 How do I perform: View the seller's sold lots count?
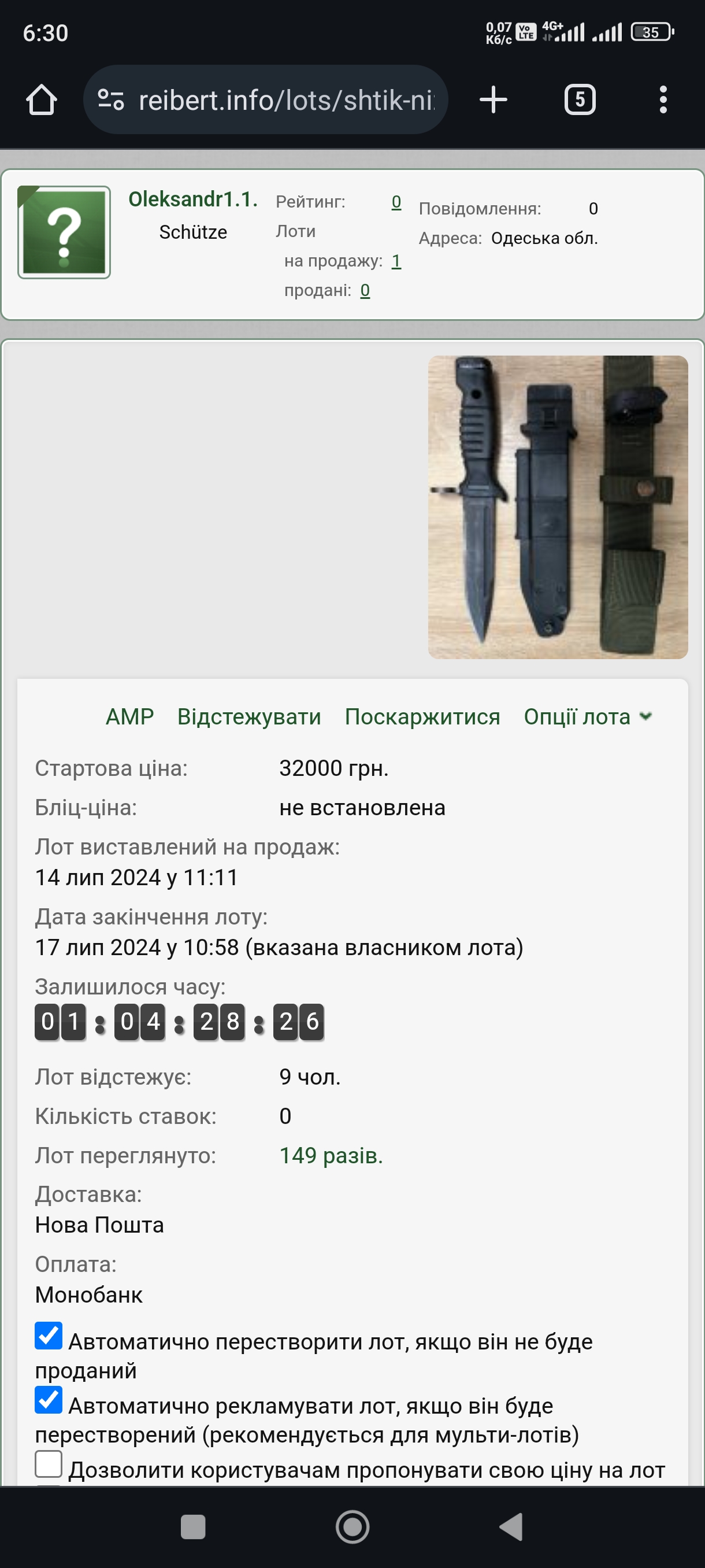365,290
